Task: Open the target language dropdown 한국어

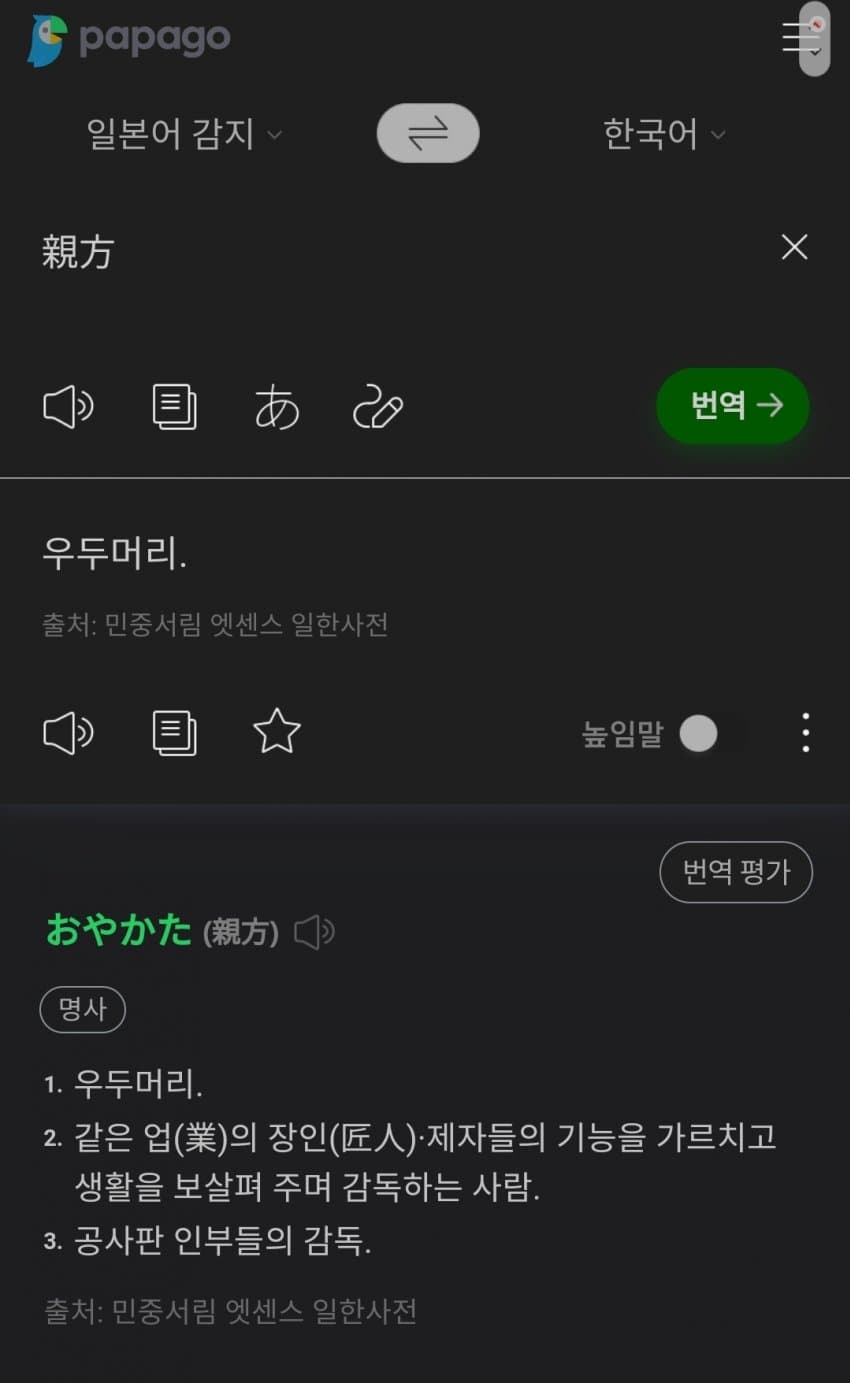Action: (664, 134)
